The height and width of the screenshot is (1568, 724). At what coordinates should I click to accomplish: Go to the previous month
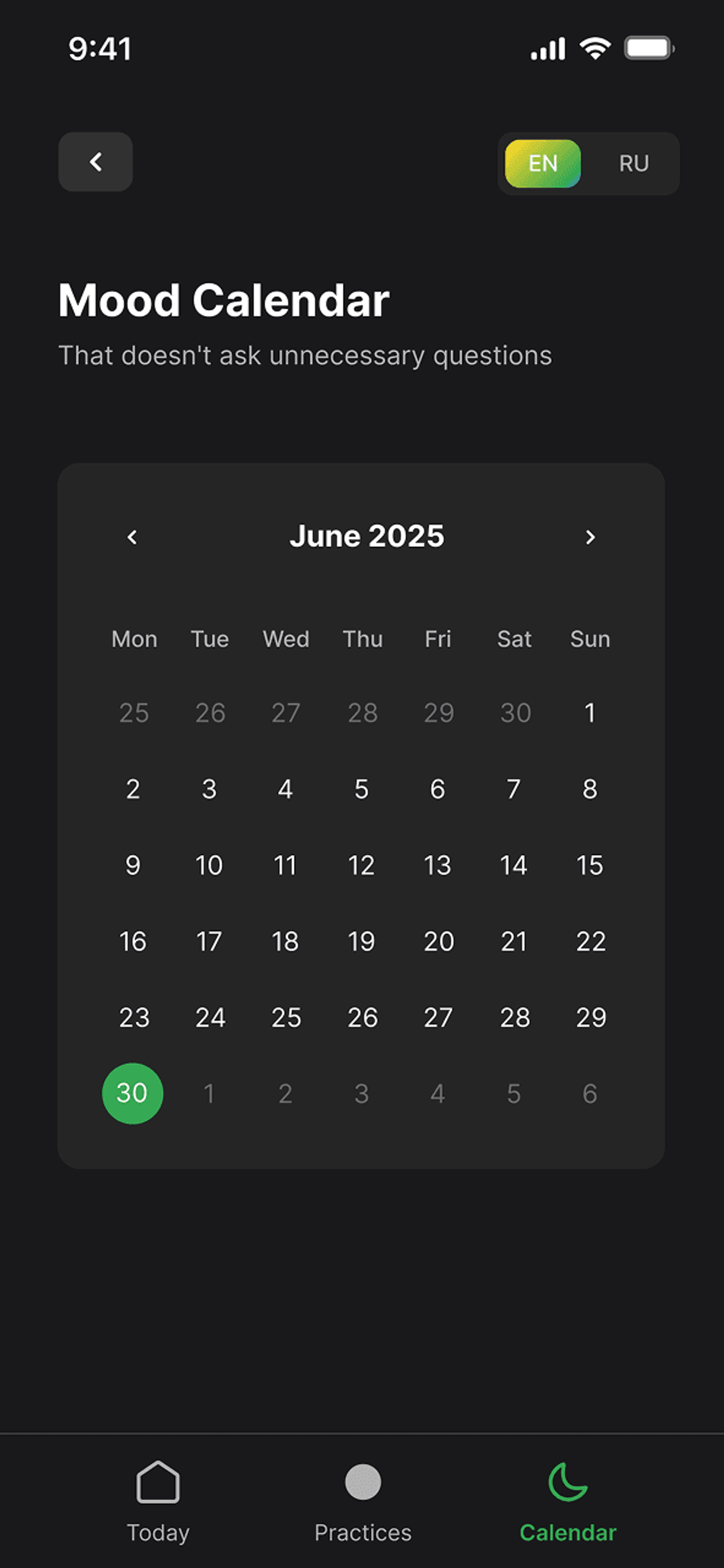point(132,537)
